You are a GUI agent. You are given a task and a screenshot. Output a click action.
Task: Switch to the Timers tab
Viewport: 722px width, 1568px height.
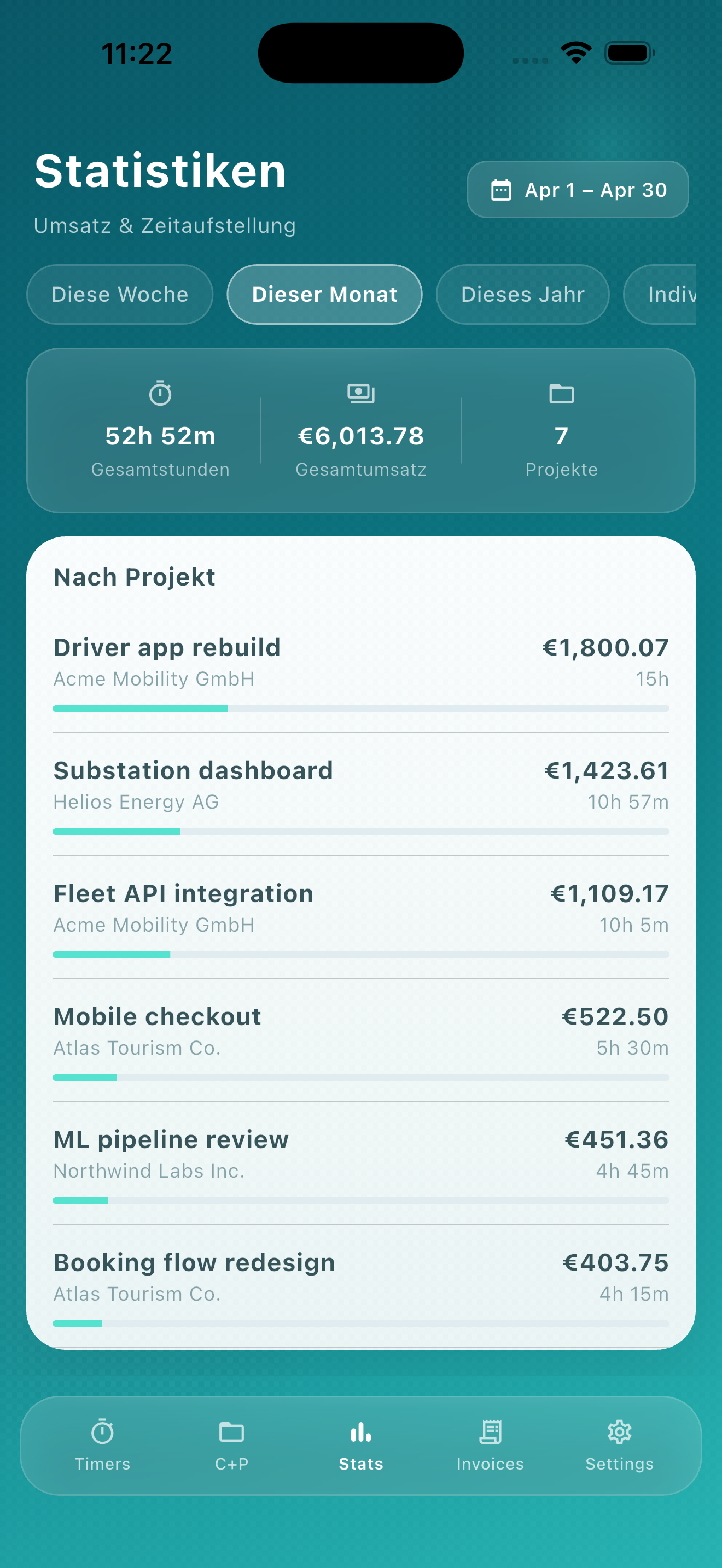(x=102, y=1445)
